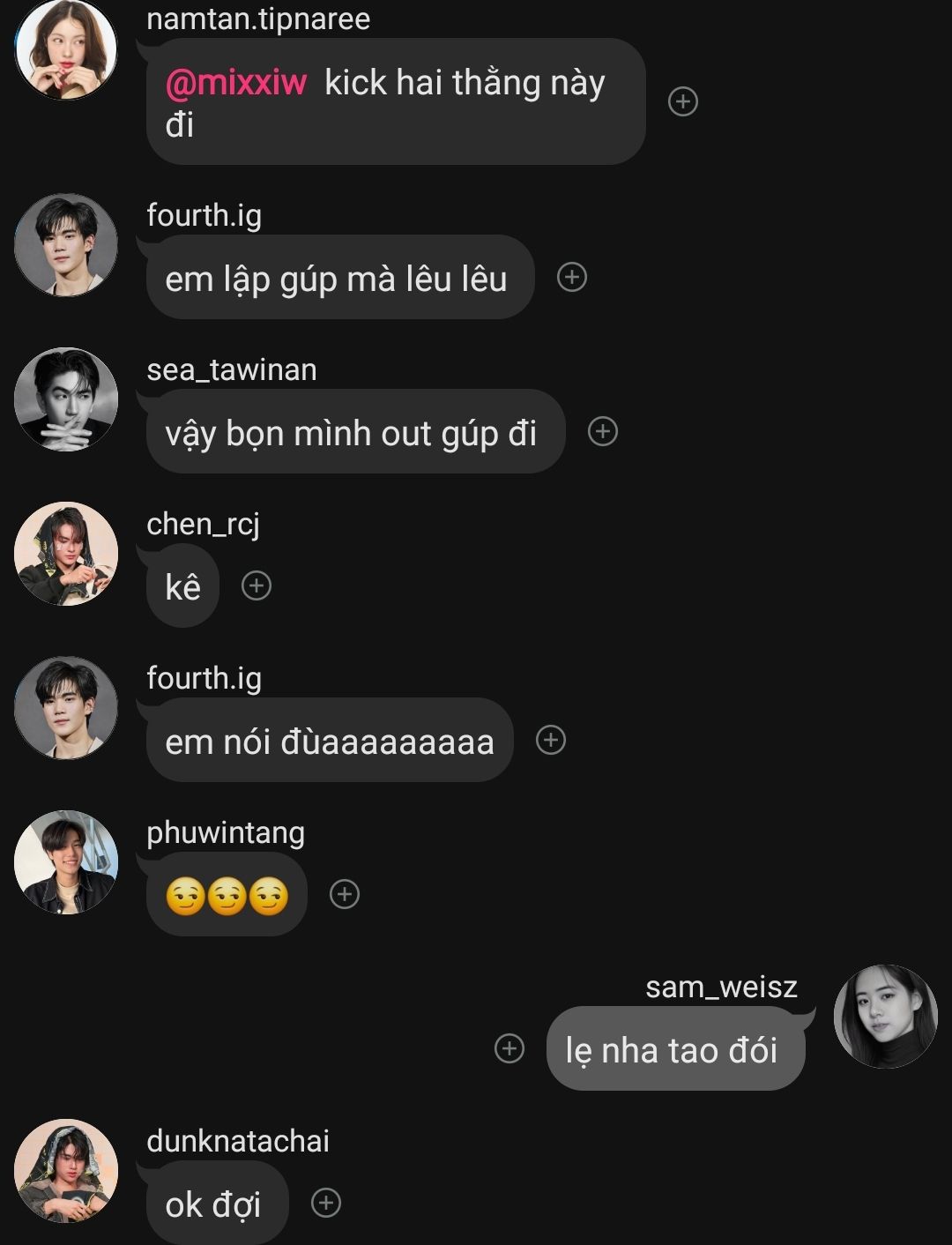Viewport: 952px width, 1245px height.
Task: Tap plus icon beside "vậy bọn mình out gúp đi"
Action: (603, 432)
